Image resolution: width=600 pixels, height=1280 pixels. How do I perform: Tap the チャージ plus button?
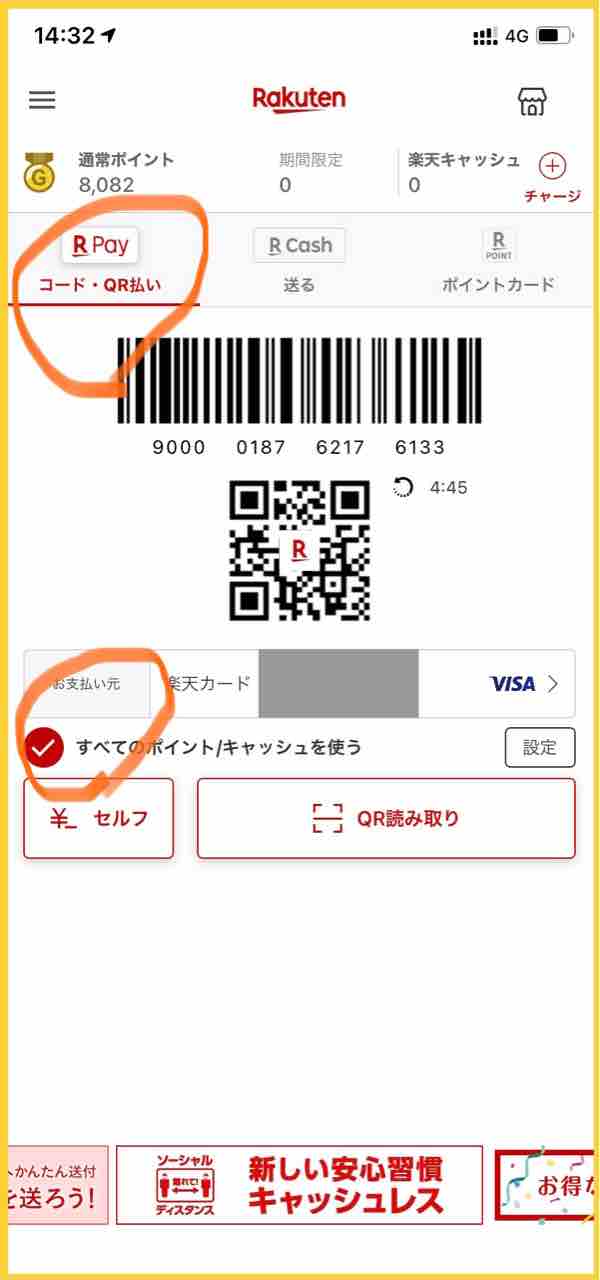tap(552, 166)
